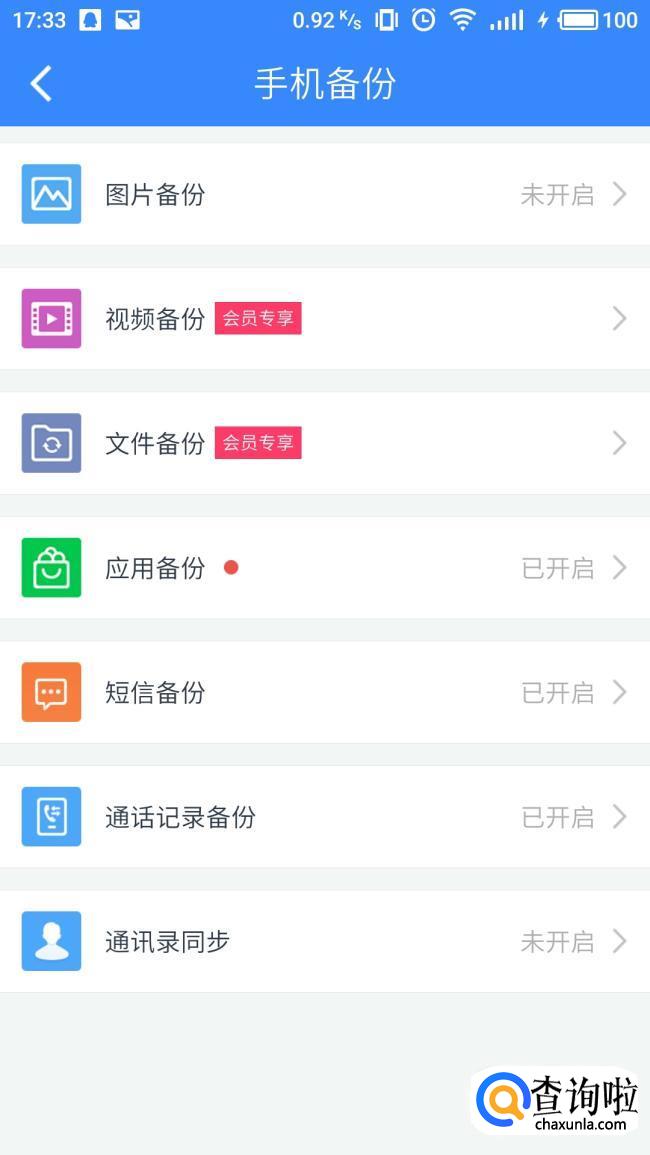650x1155 pixels.
Task: Select 文件备份 option
Action: pos(325,443)
